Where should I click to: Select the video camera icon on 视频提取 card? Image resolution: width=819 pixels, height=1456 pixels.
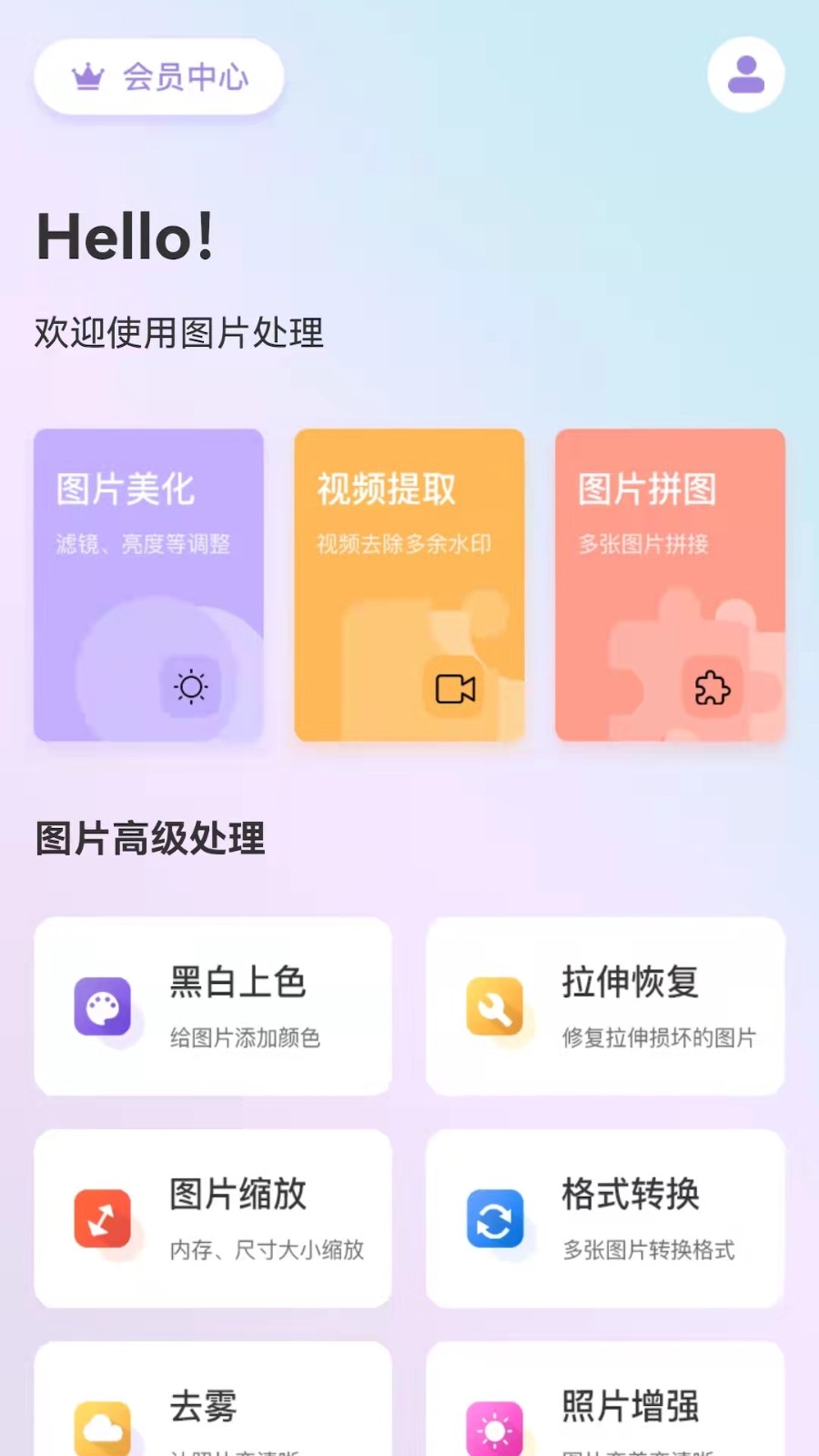click(453, 689)
